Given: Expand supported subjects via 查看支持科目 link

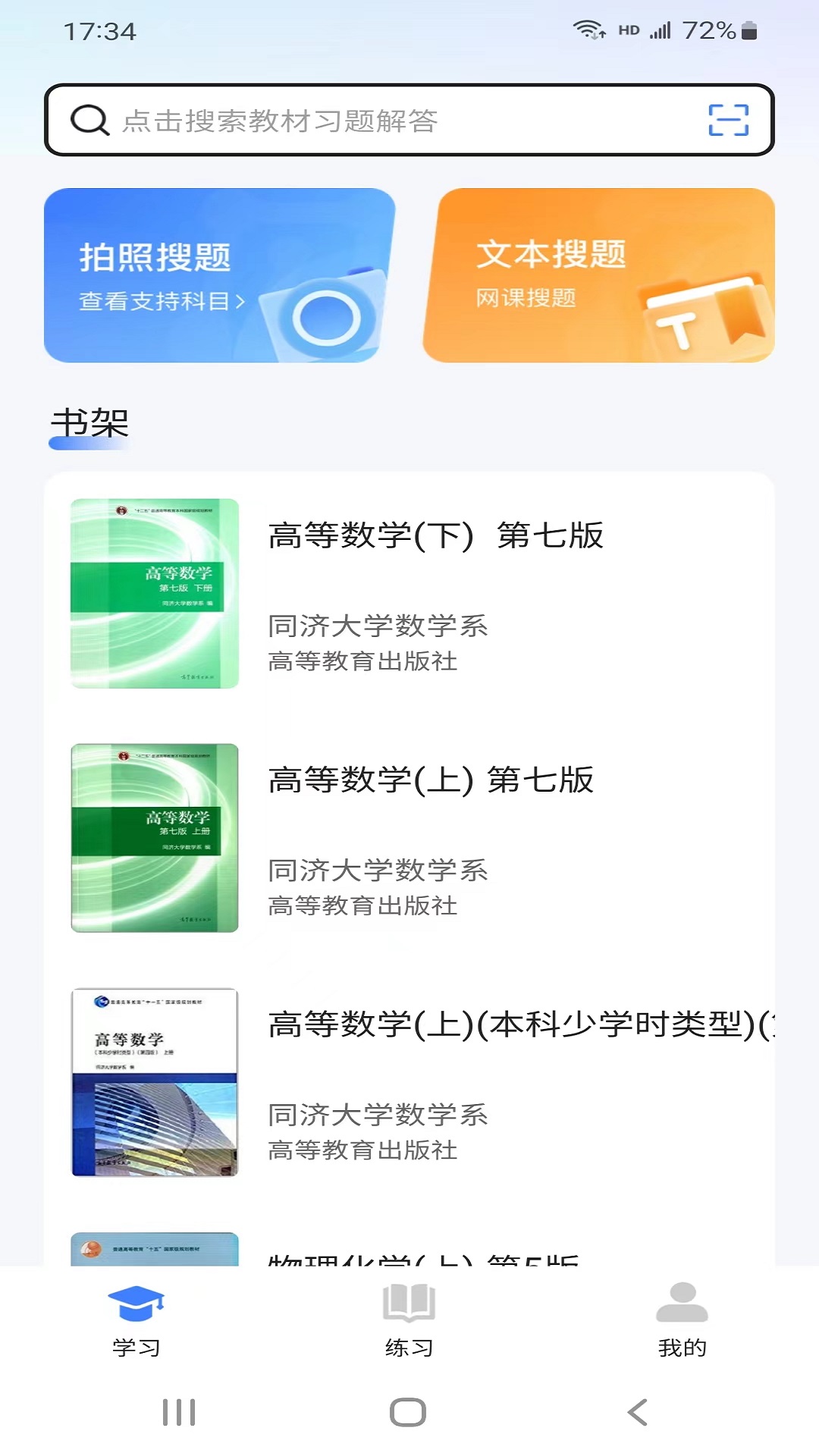Looking at the screenshot, I should click(162, 300).
